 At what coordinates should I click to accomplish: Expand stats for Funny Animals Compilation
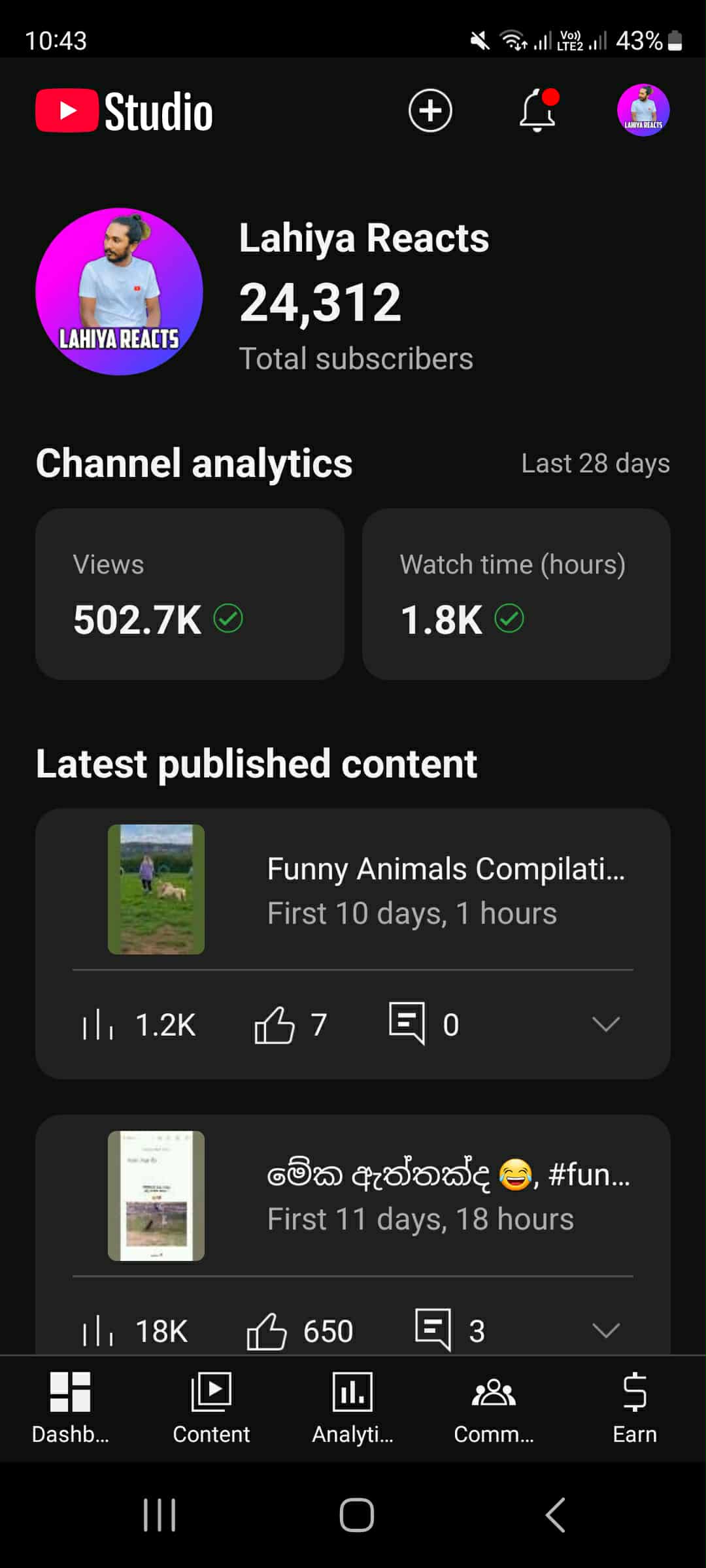pyautogui.click(x=605, y=1024)
